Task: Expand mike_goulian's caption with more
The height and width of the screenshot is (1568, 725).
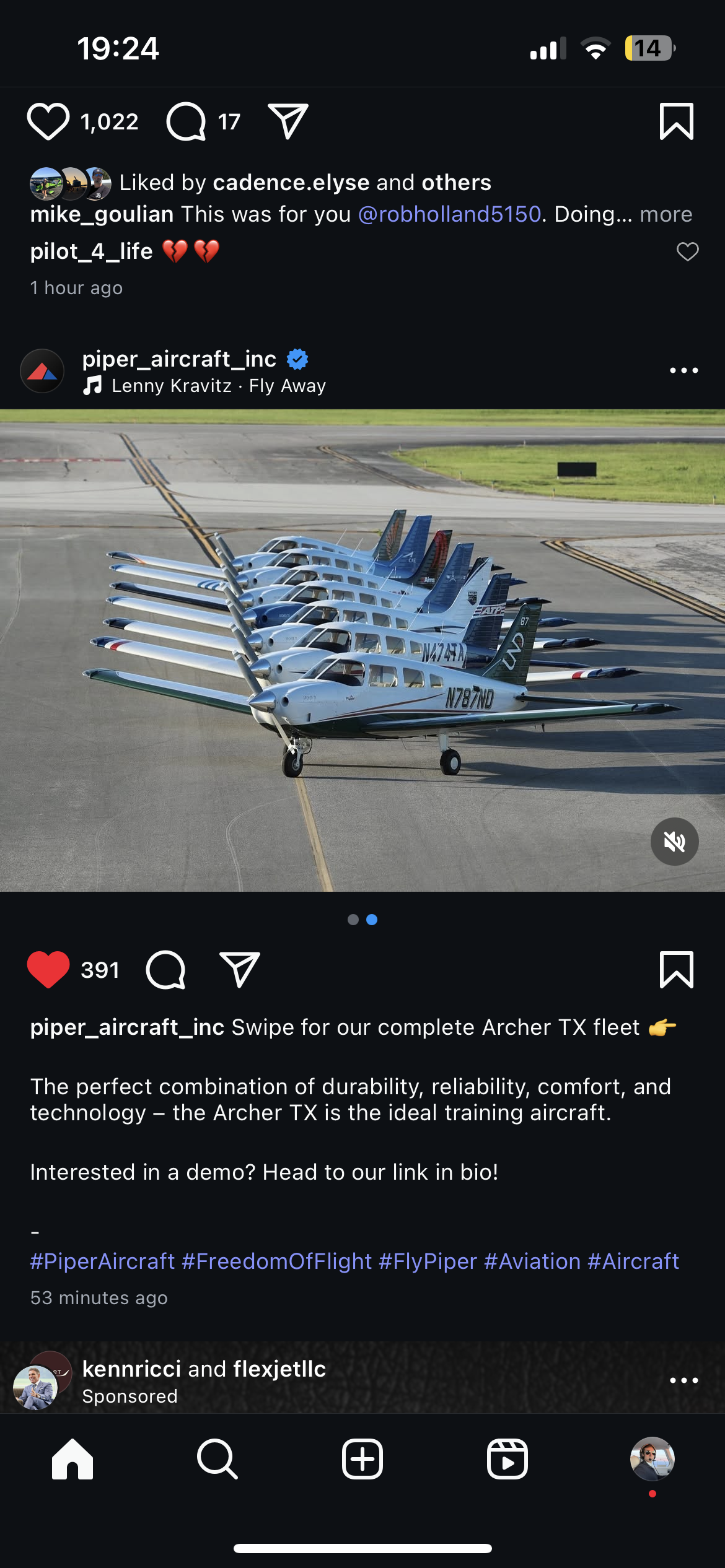Action: pyautogui.click(x=666, y=214)
